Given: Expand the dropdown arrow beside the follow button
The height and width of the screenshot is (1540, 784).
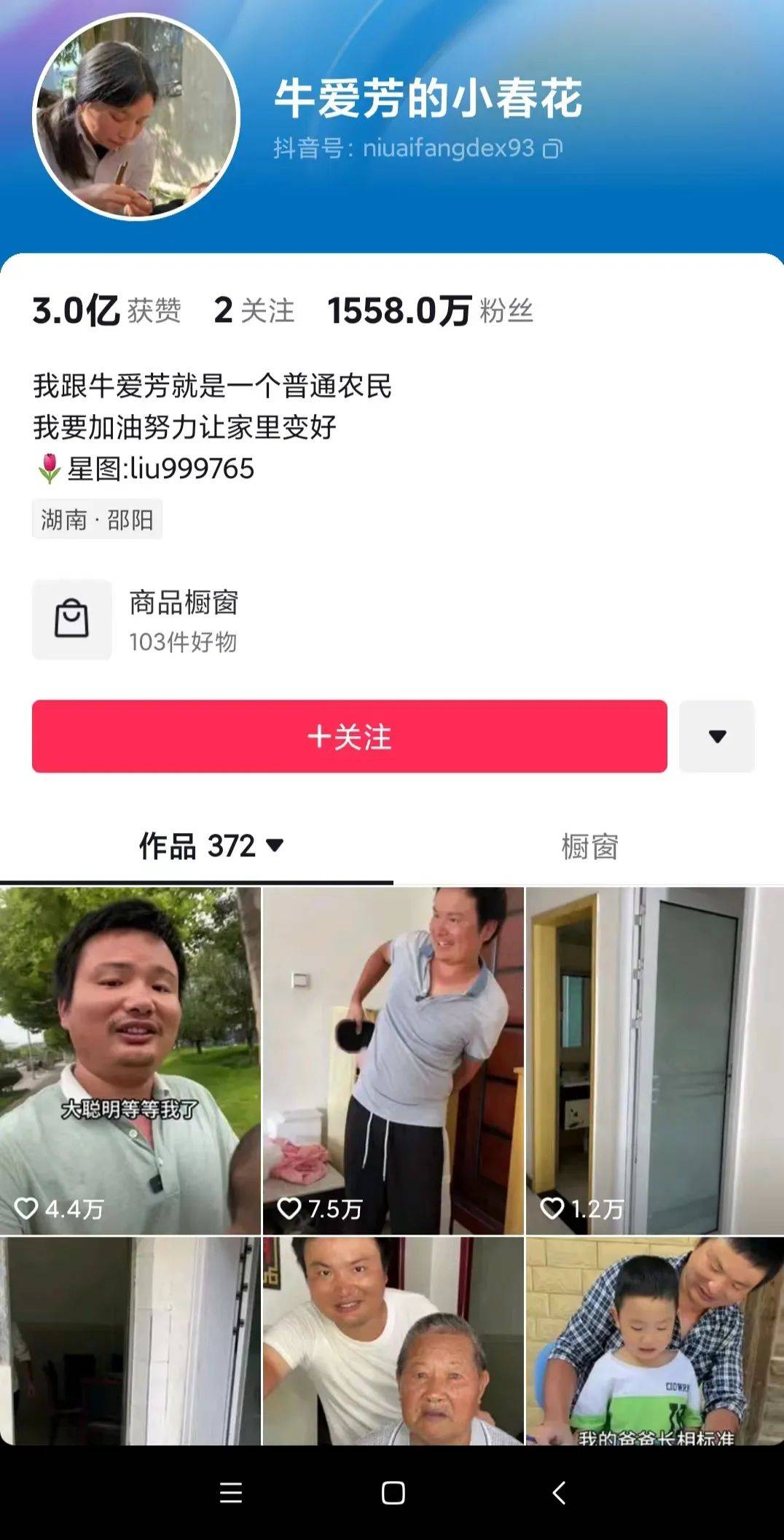Looking at the screenshot, I should click(x=717, y=736).
